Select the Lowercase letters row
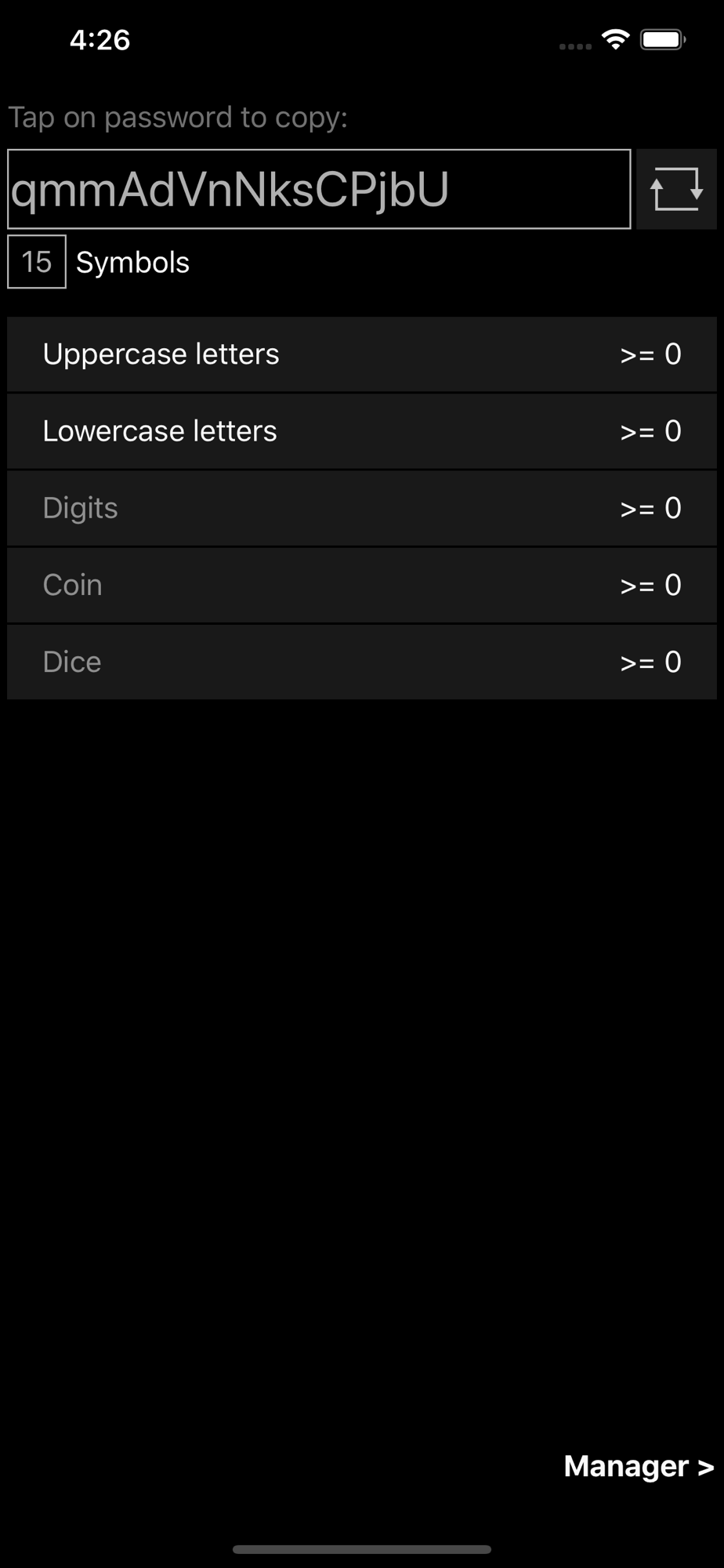 pos(362,431)
